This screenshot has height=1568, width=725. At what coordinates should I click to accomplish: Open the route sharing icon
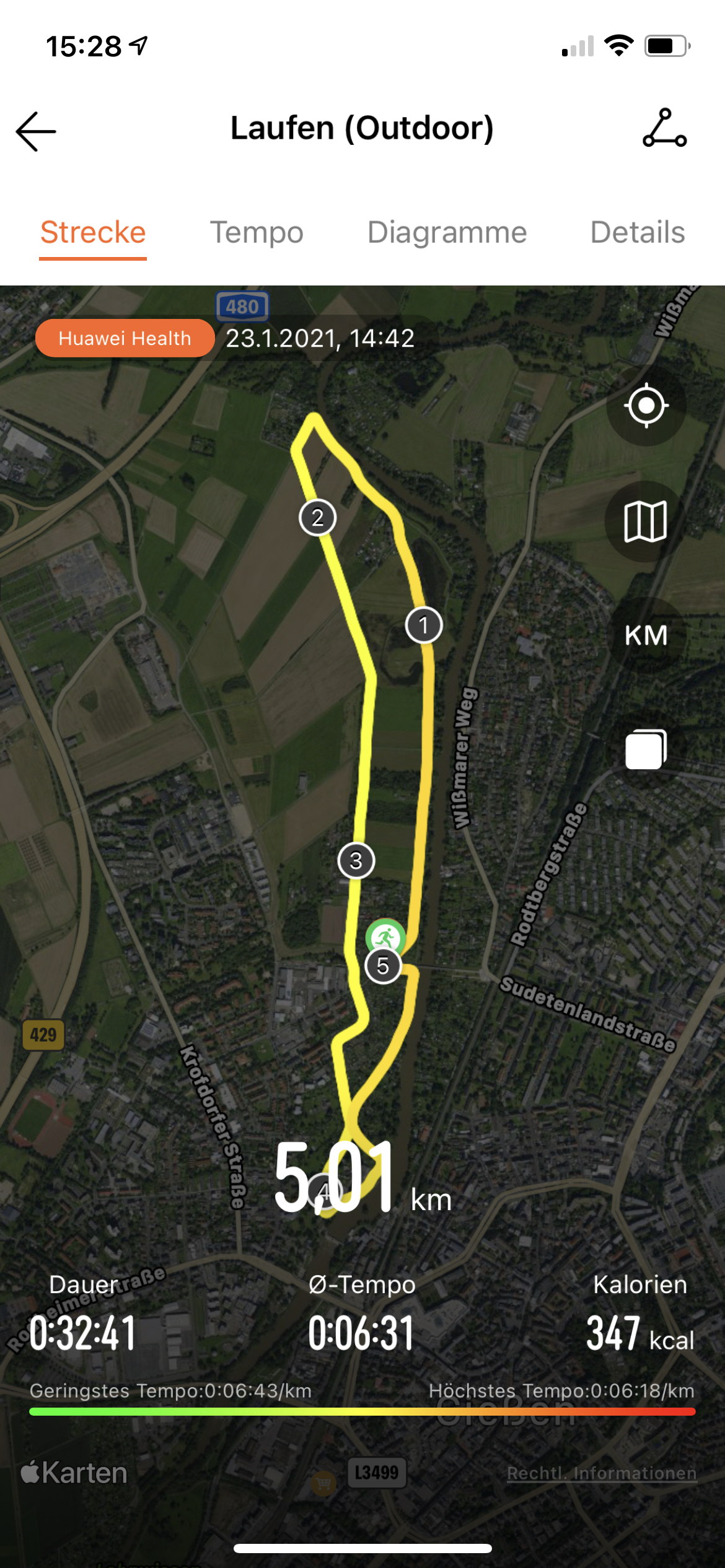(x=664, y=128)
